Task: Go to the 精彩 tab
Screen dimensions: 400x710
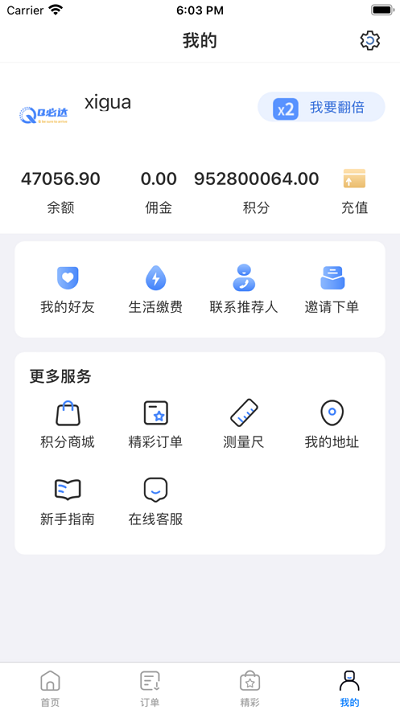Action: click(x=250, y=688)
